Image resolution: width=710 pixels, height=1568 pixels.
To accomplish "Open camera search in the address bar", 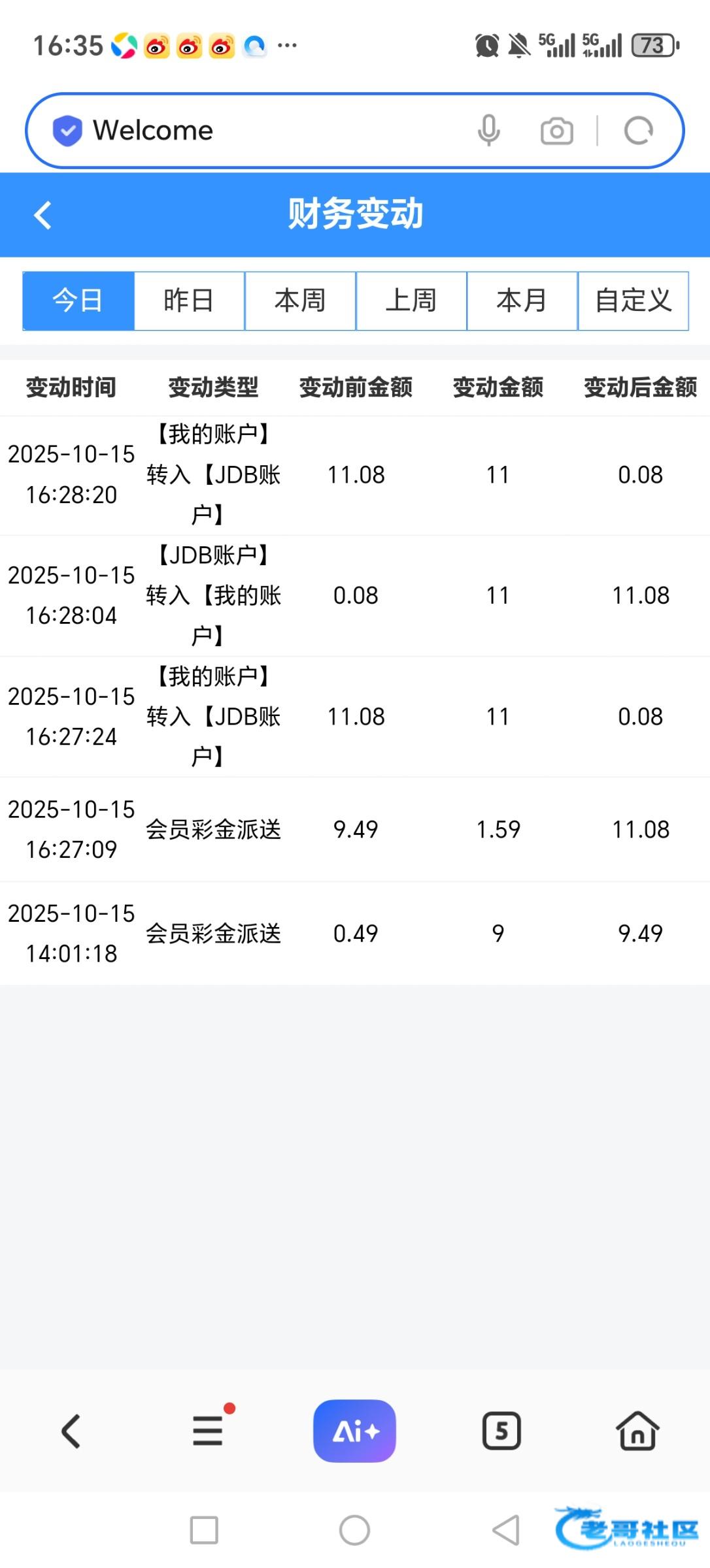I will click(556, 131).
